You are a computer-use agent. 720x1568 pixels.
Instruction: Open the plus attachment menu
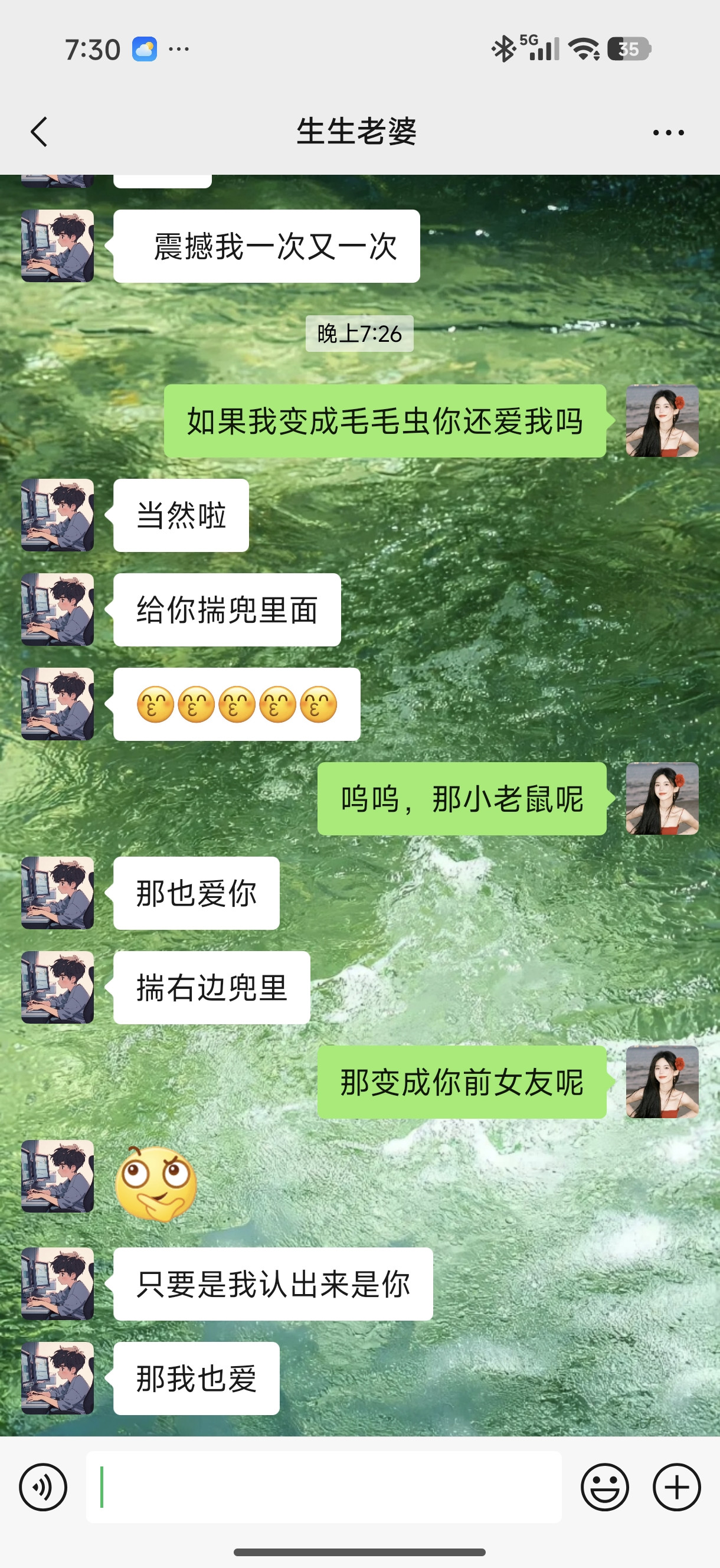676,1487
